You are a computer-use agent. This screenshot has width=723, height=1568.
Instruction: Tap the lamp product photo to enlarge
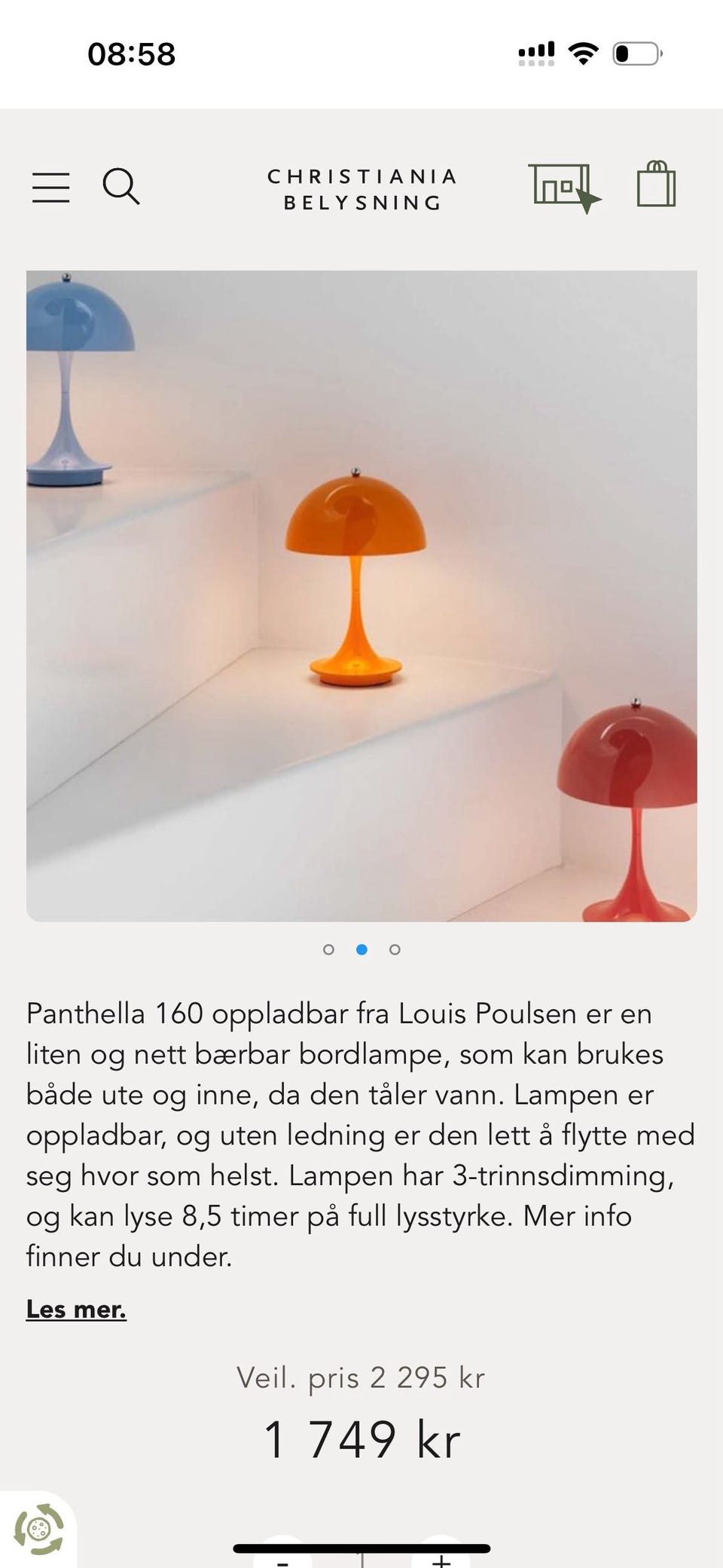coord(361,595)
